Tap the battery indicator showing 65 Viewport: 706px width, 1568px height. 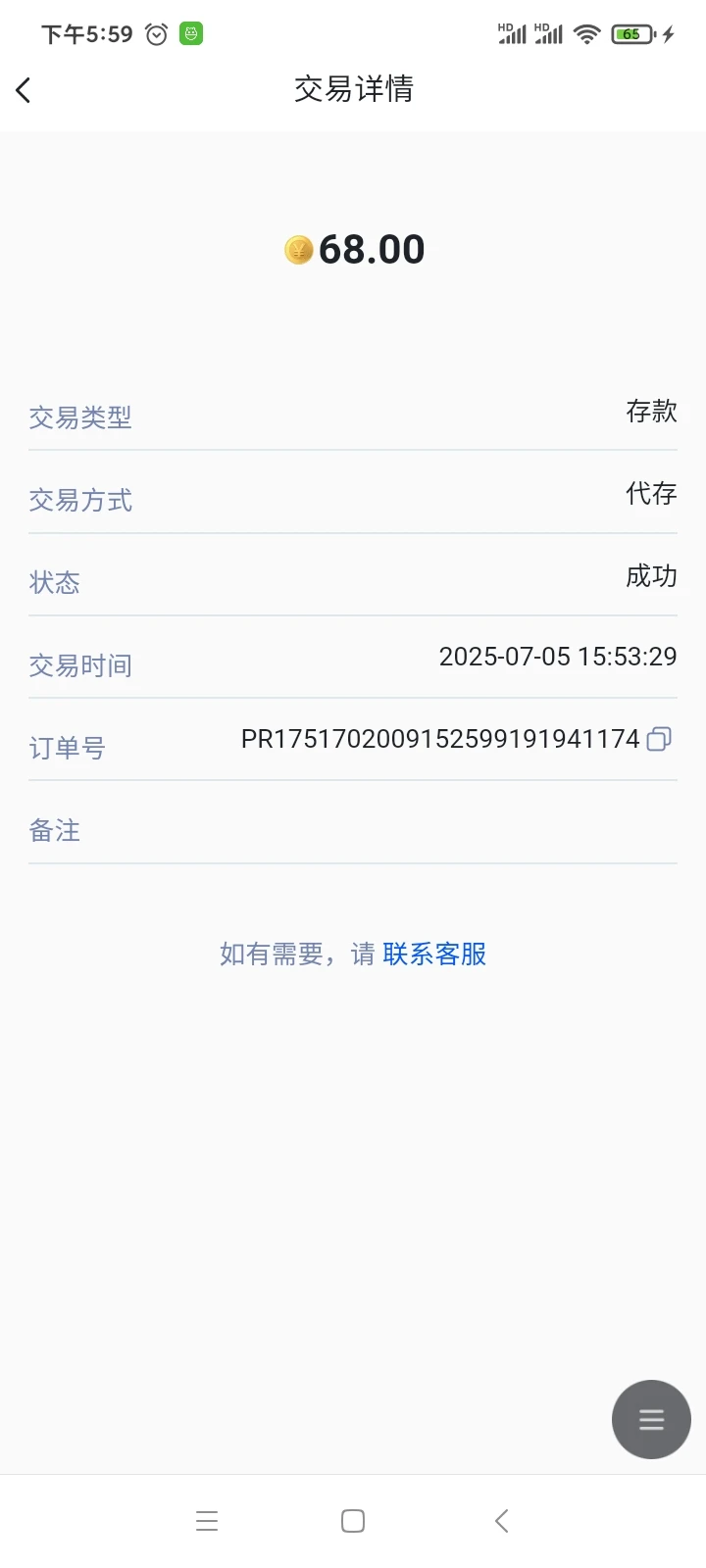click(x=632, y=33)
